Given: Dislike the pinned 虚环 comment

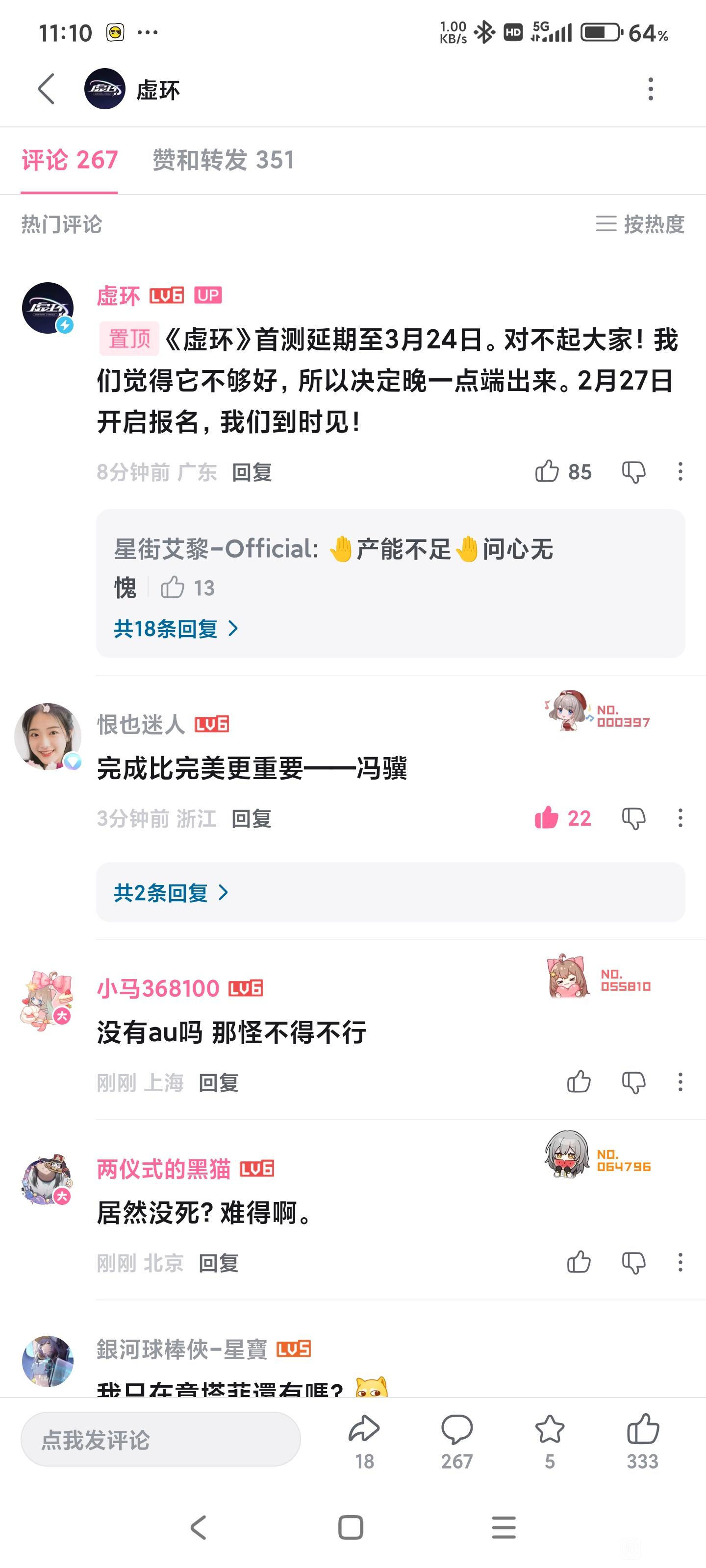Looking at the screenshot, I should (x=633, y=472).
